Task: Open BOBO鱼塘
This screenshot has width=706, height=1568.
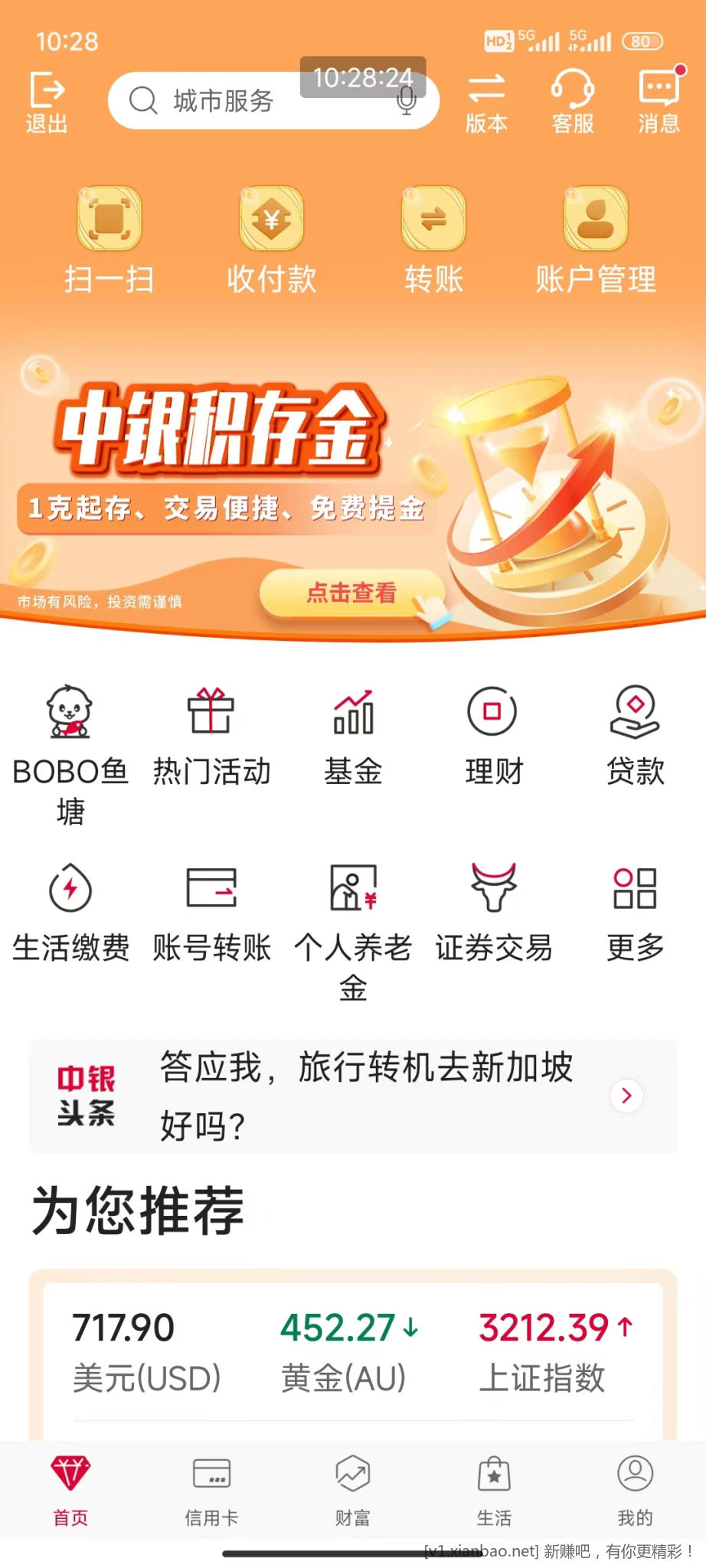Action: point(70,753)
